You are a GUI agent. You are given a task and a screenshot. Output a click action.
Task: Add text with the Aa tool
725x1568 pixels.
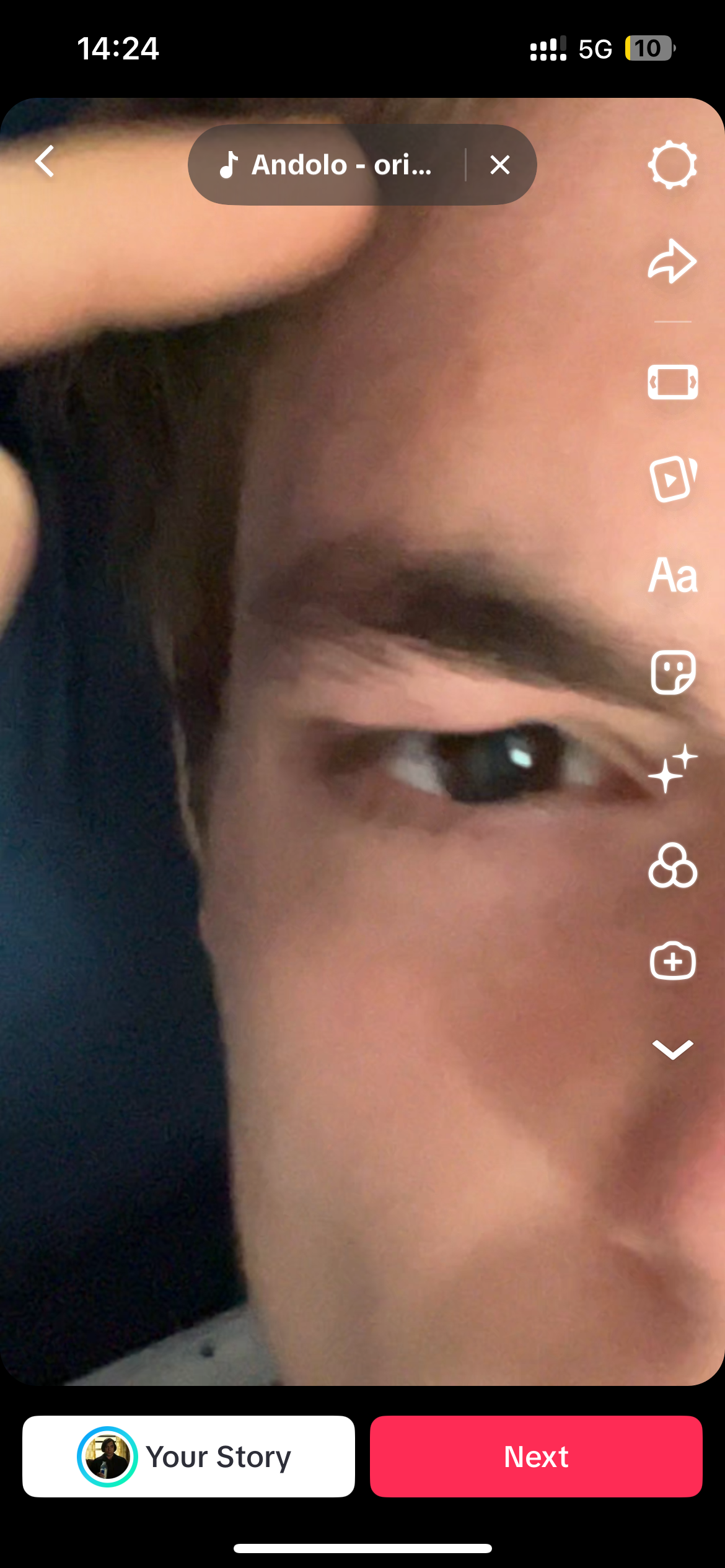[x=672, y=575]
